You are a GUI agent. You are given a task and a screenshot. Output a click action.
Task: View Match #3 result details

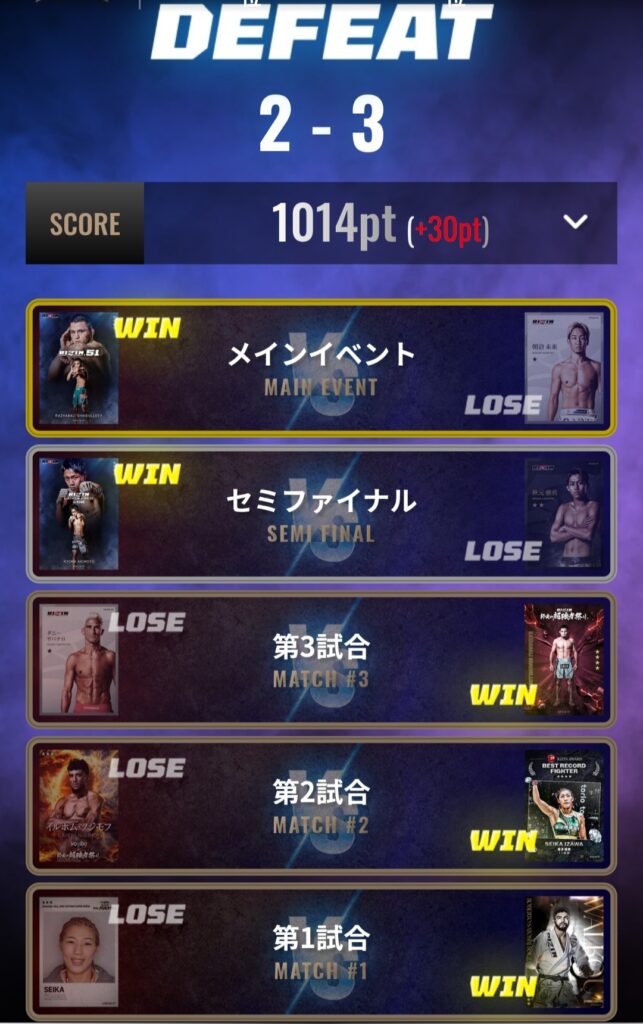(x=321, y=659)
